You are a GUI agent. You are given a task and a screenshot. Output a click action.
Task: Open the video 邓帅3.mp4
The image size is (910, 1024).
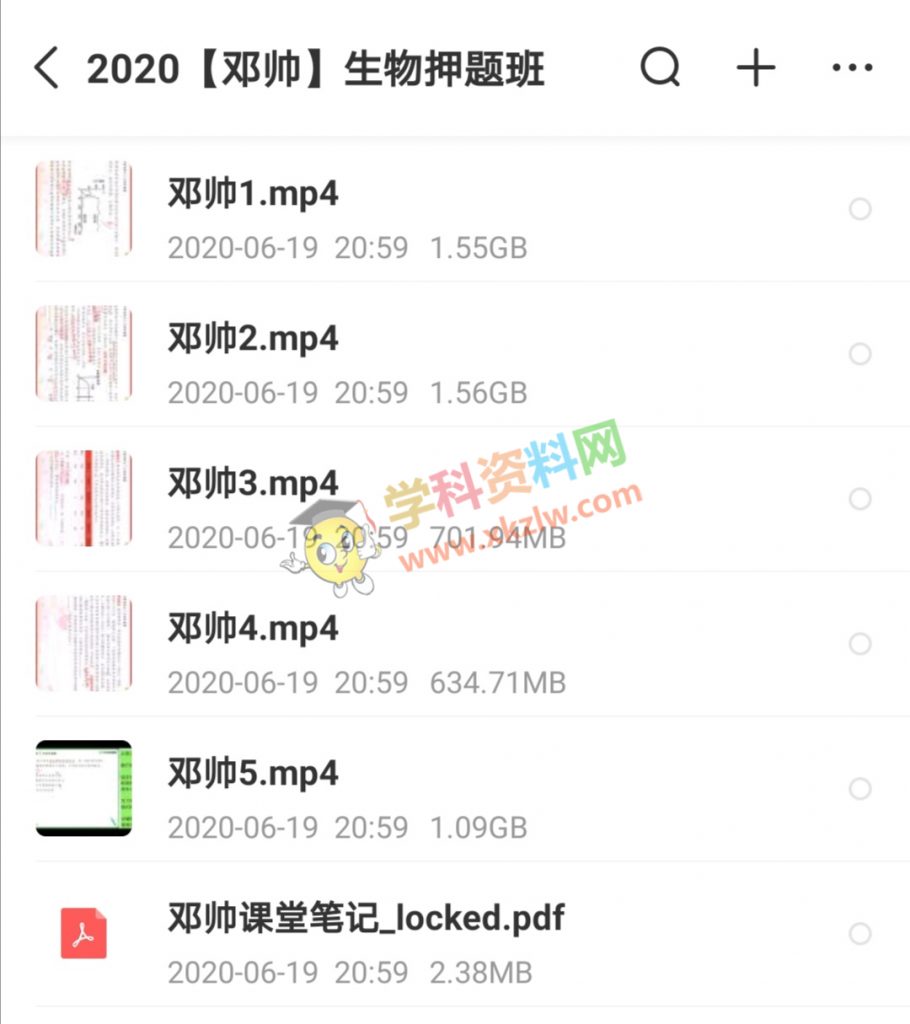pos(254,484)
